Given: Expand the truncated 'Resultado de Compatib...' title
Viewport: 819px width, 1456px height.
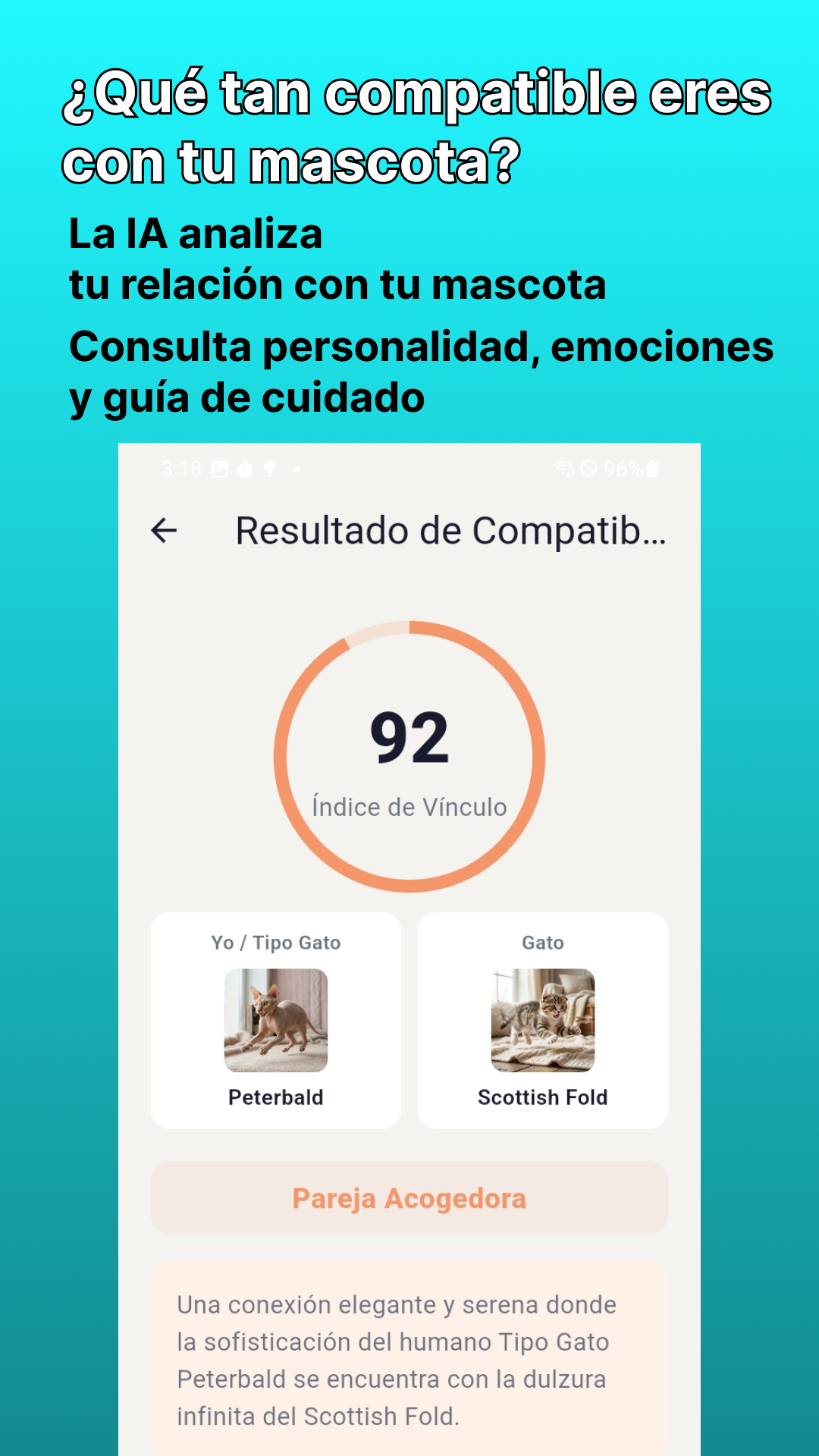Looking at the screenshot, I should (452, 531).
